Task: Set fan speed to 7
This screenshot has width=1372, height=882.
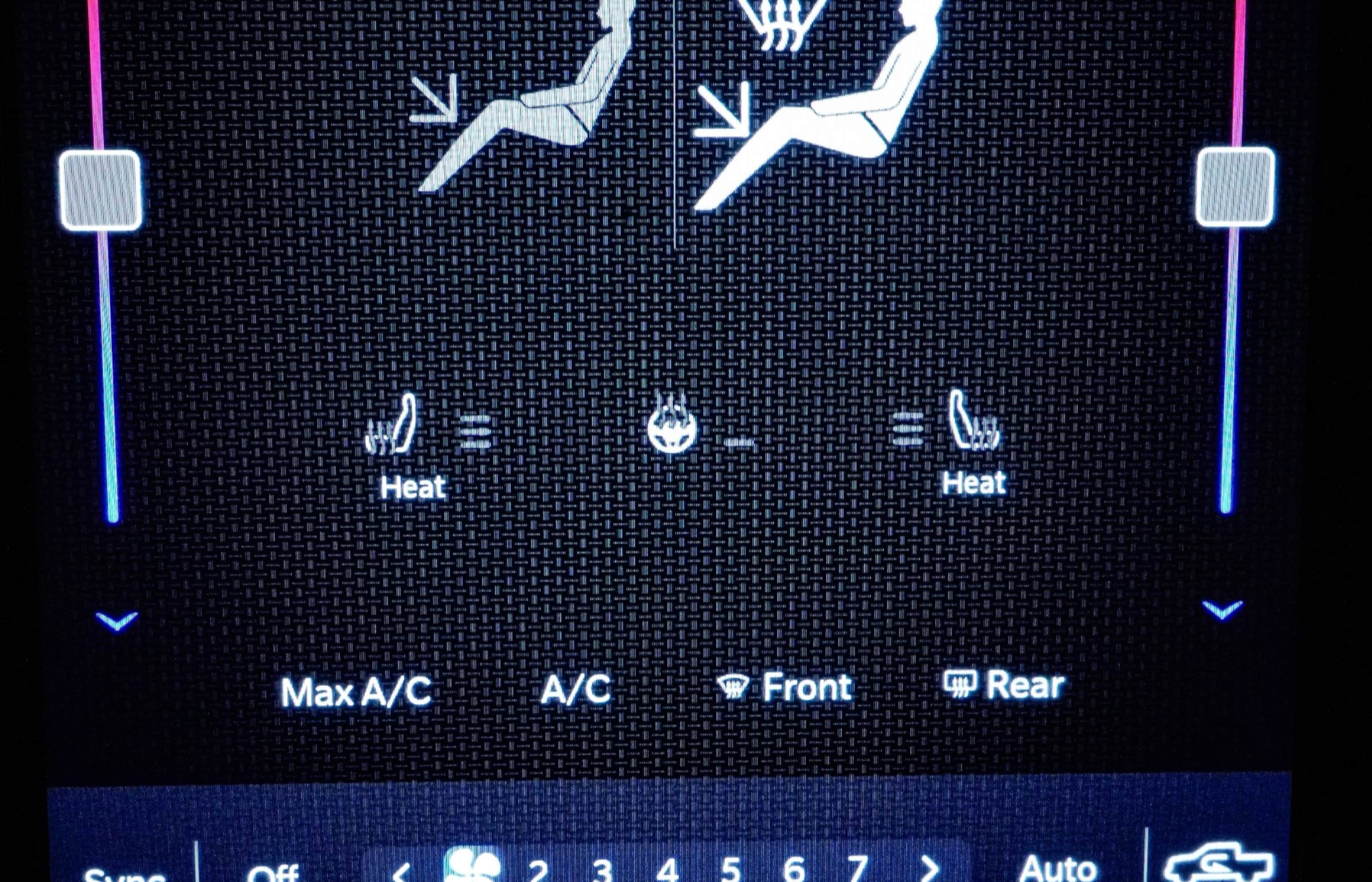Action: click(x=857, y=869)
